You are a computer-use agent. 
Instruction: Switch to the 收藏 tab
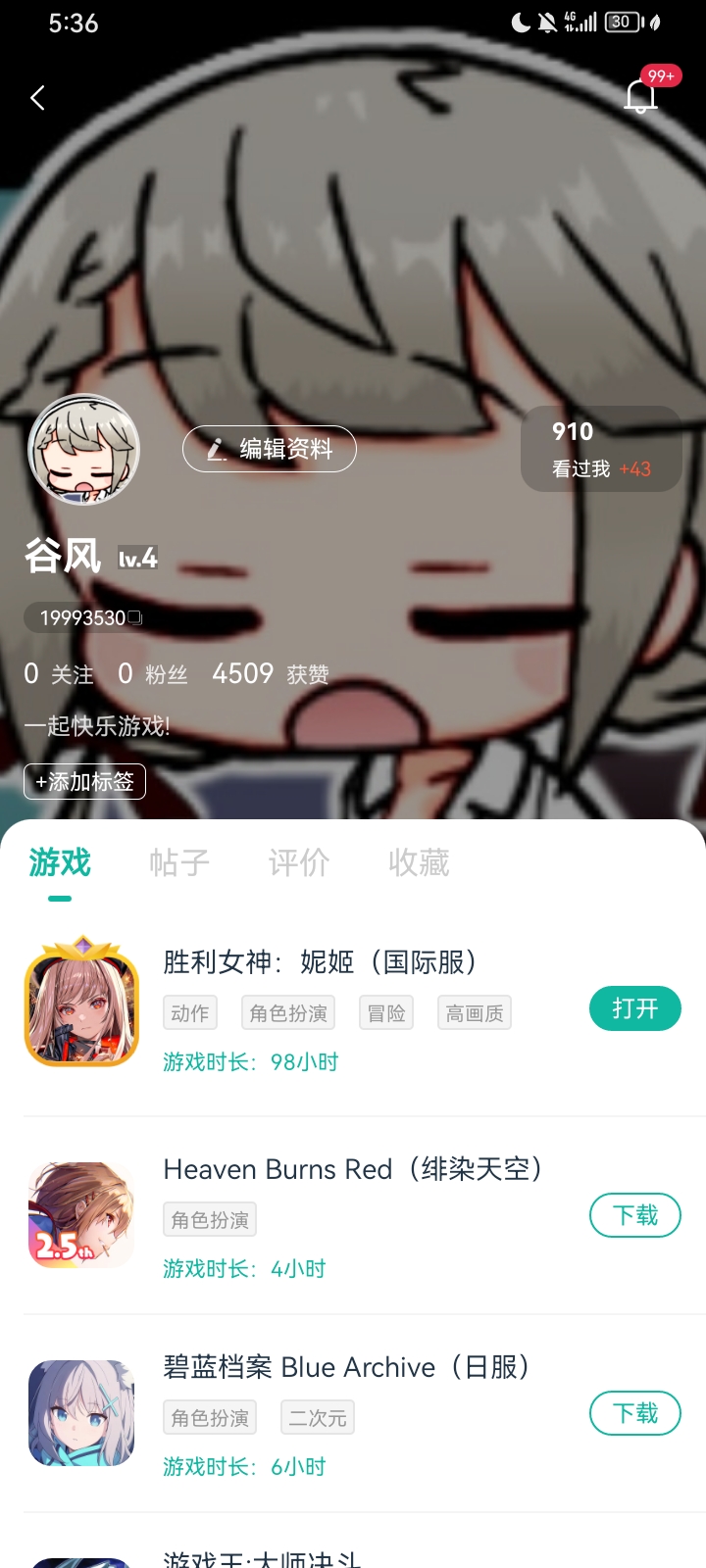(x=419, y=862)
